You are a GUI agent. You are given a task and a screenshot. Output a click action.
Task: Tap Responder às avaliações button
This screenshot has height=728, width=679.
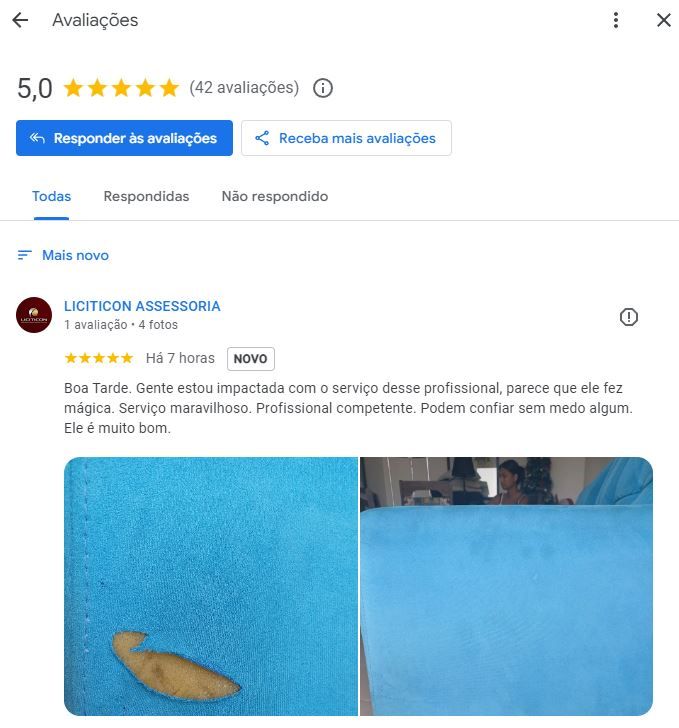(x=124, y=138)
